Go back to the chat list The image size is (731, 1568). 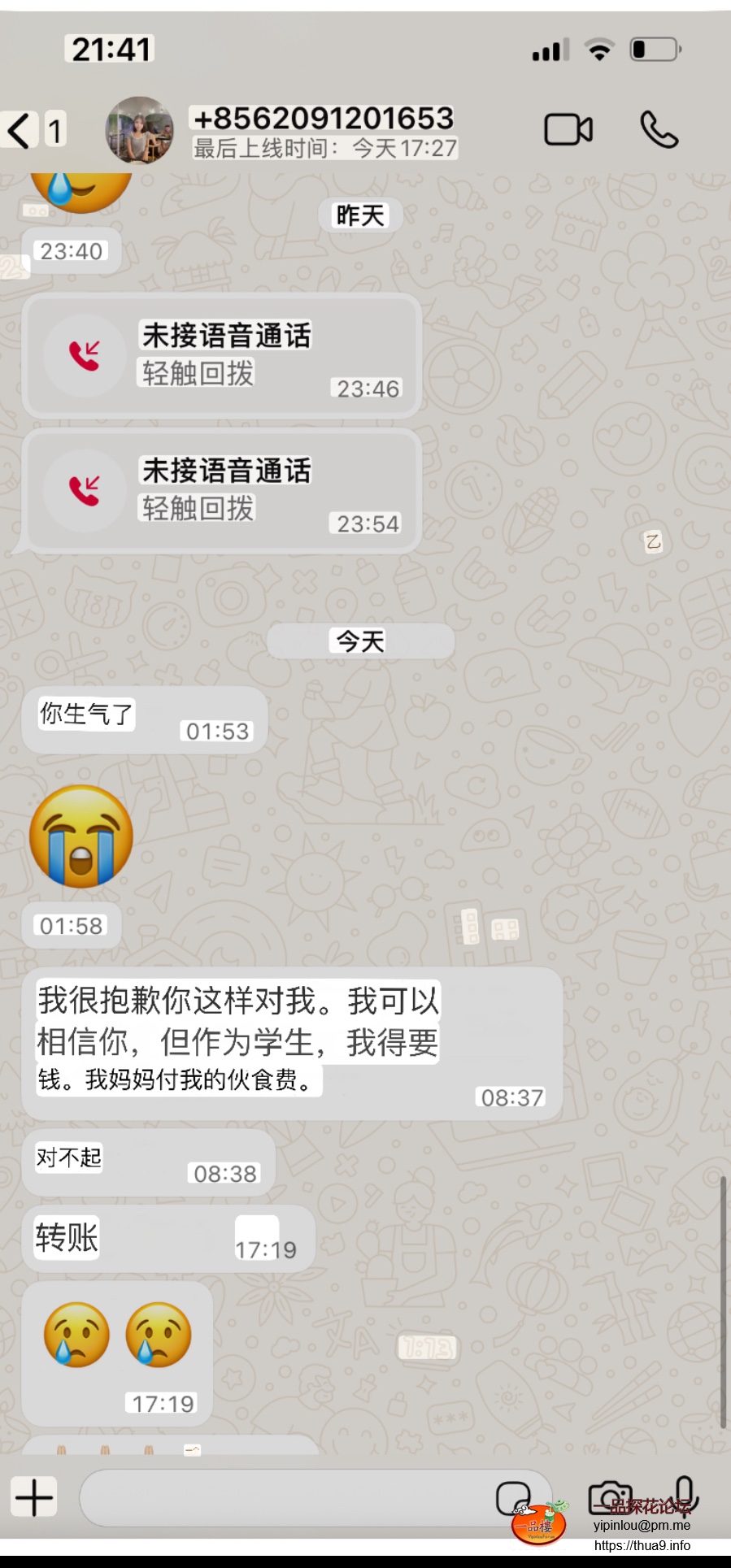click(x=23, y=130)
